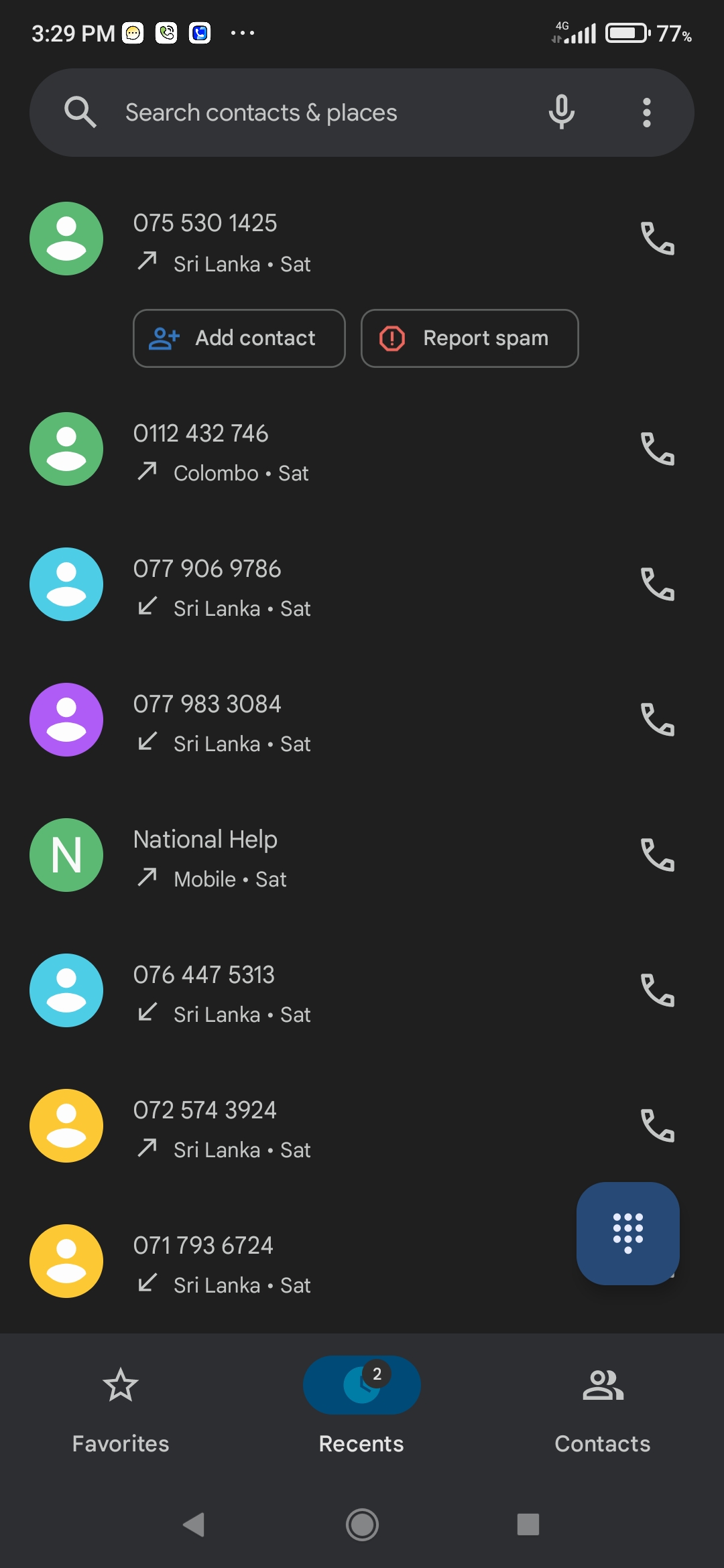
Task: Start voice search with the microphone
Action: coord(562,112)
